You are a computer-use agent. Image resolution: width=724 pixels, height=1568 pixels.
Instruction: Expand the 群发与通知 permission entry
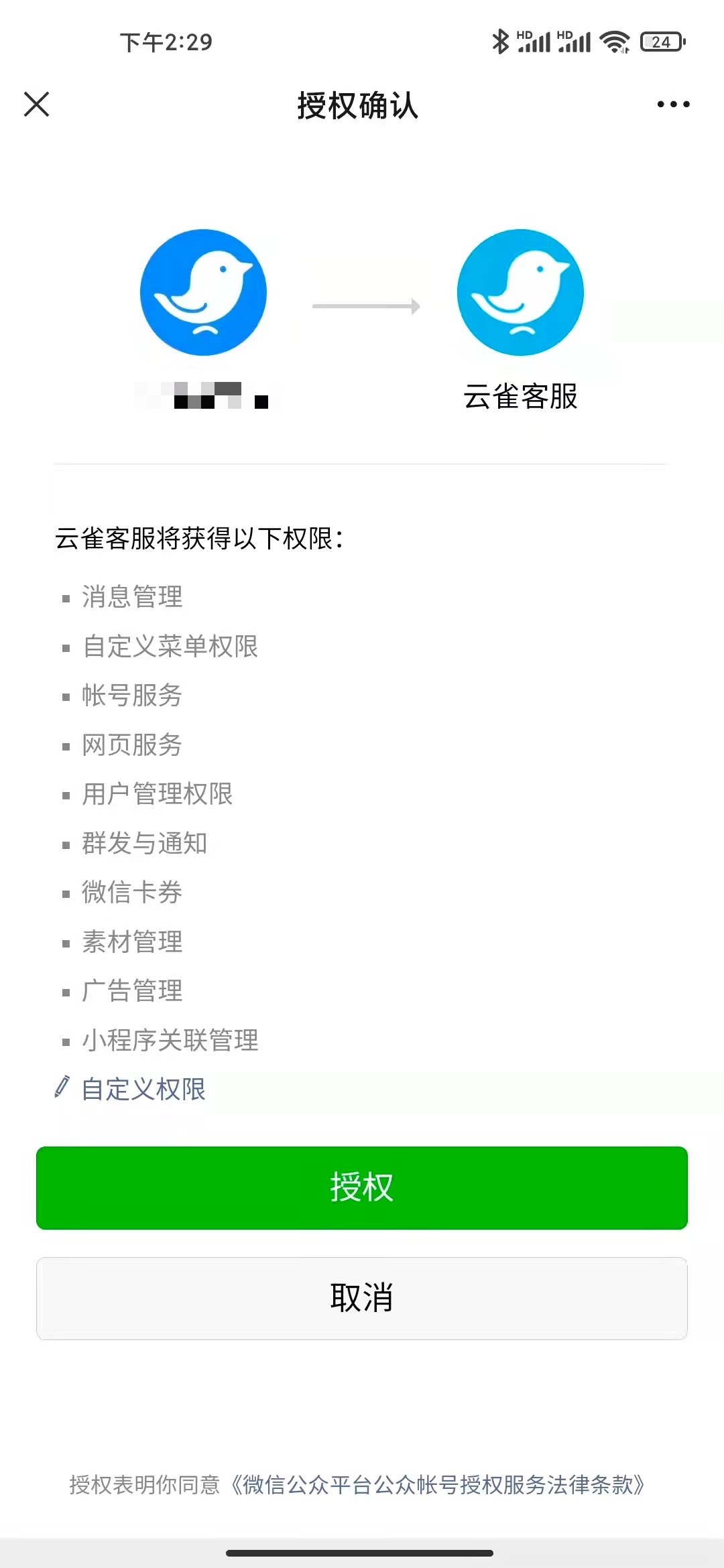point(144,843)
